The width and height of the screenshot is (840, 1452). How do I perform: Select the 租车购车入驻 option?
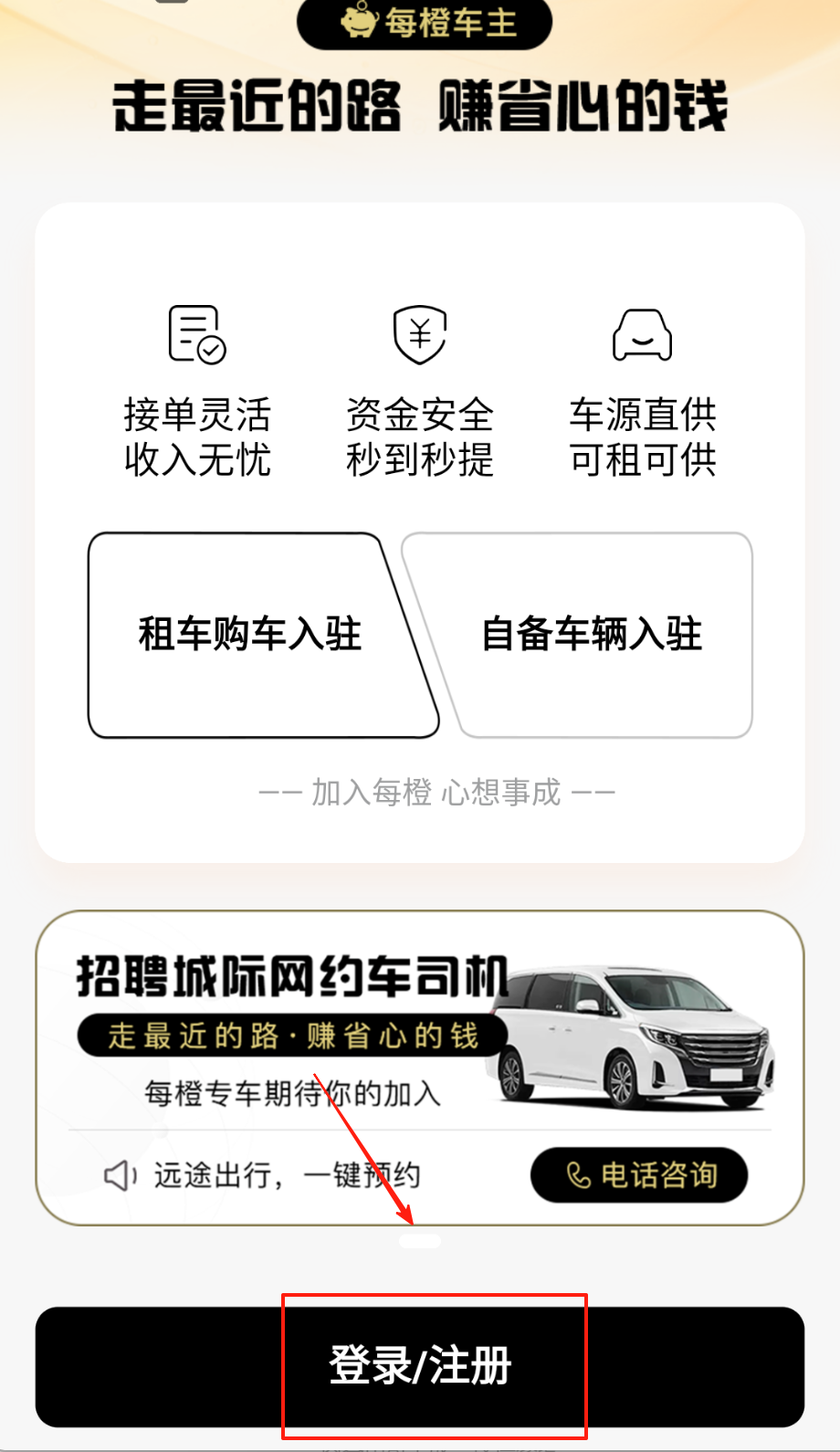pos(249,635)
